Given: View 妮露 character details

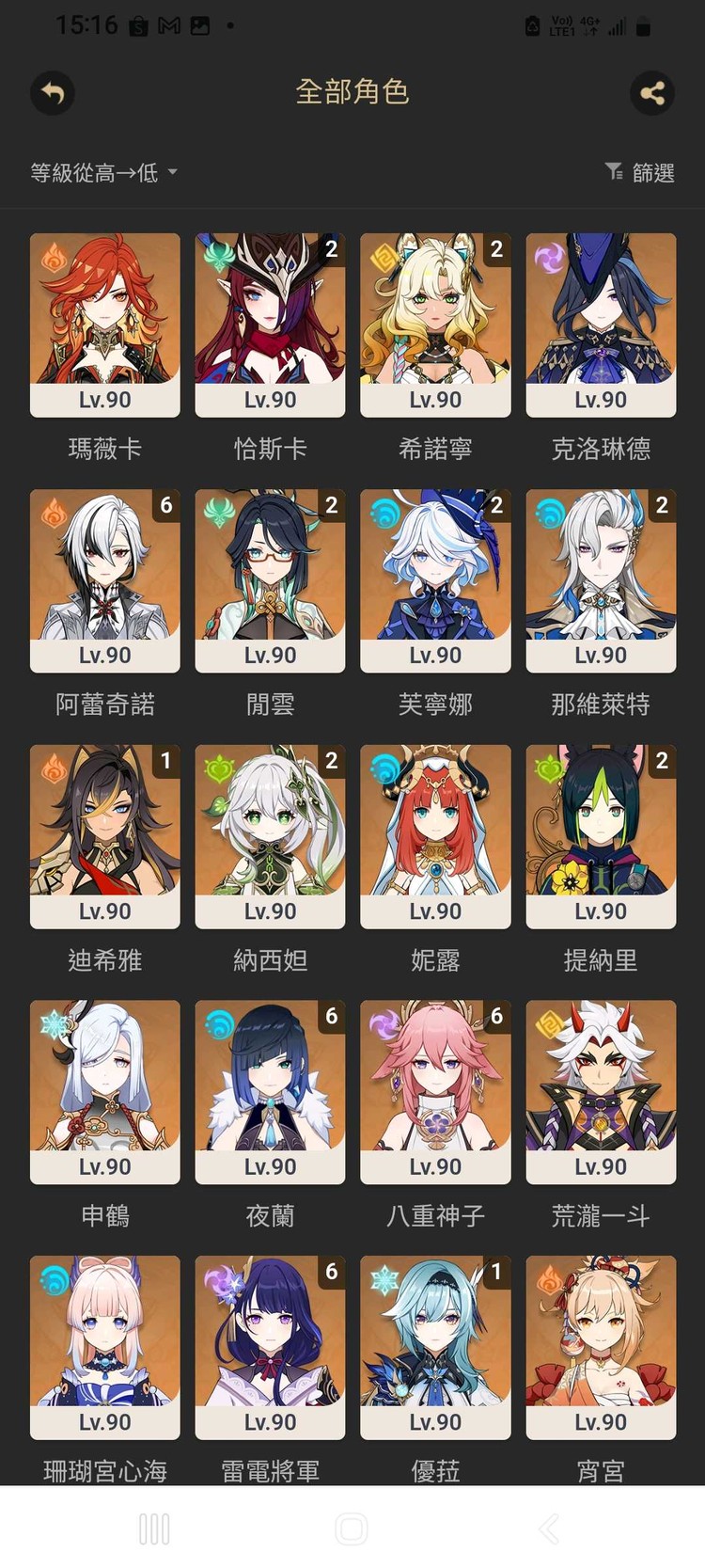Looking at the screenshot, I should click(435, 836).
